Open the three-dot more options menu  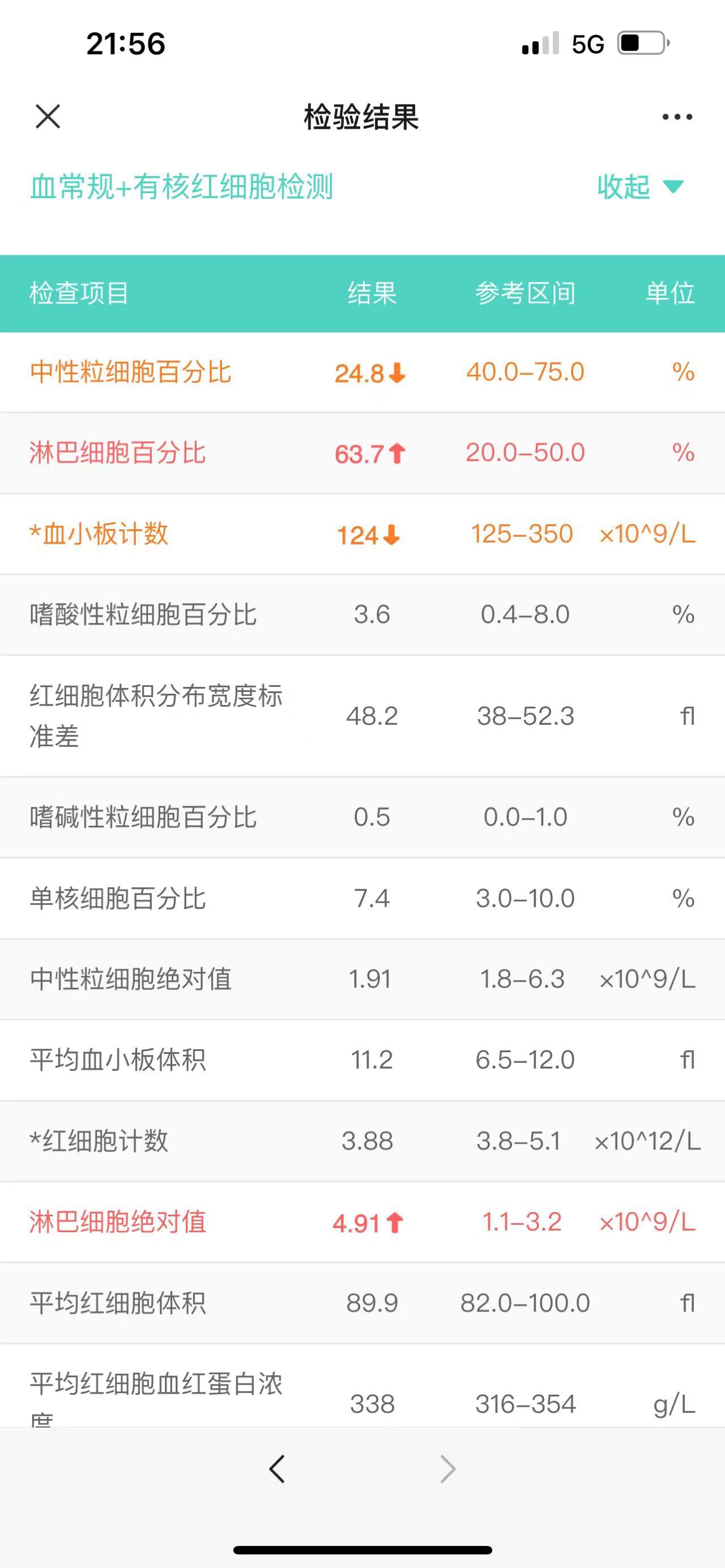click(677, 117)
